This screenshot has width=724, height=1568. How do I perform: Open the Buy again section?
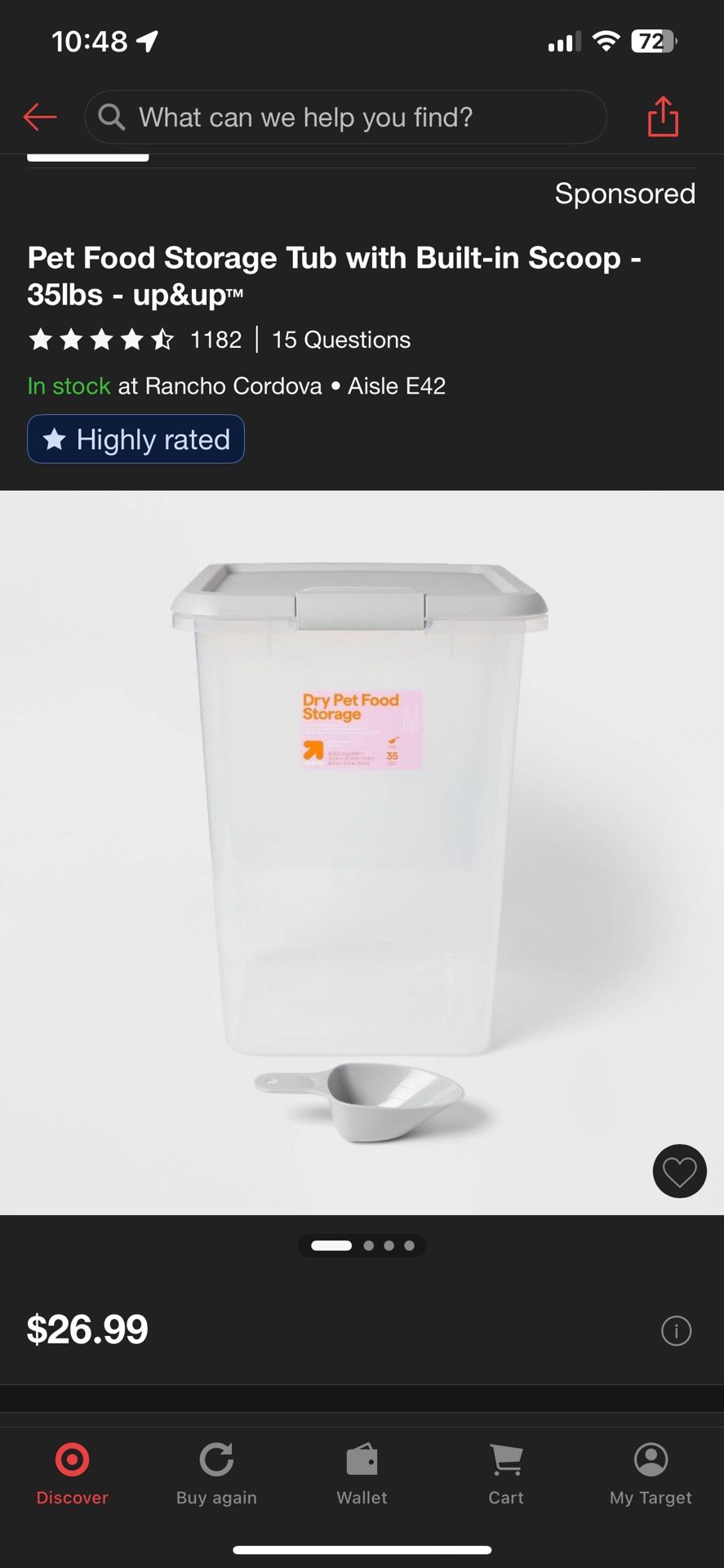(x=216, y=1460)
